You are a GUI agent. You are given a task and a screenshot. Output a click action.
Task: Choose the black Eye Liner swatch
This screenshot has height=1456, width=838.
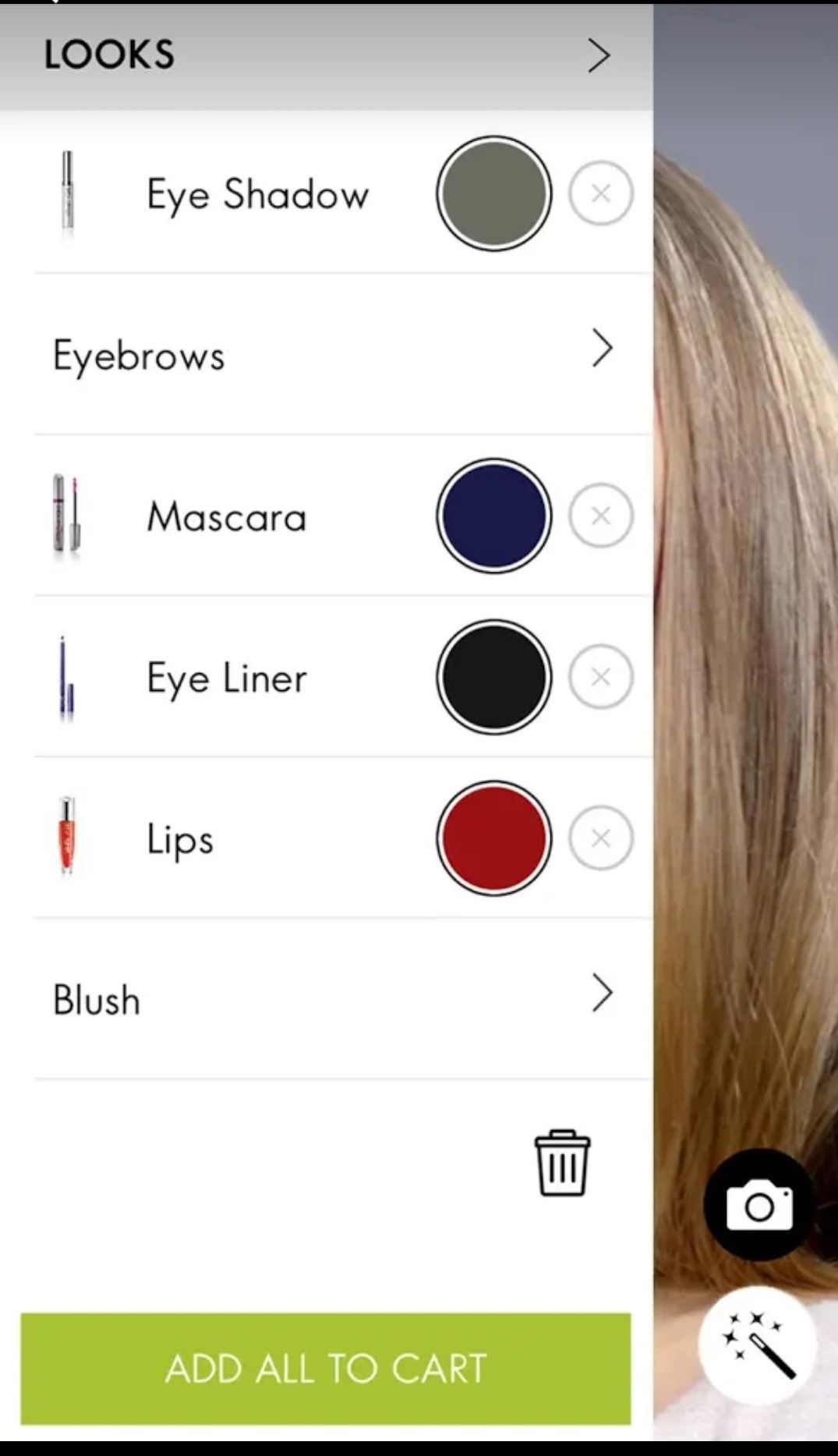click(494, 677)
